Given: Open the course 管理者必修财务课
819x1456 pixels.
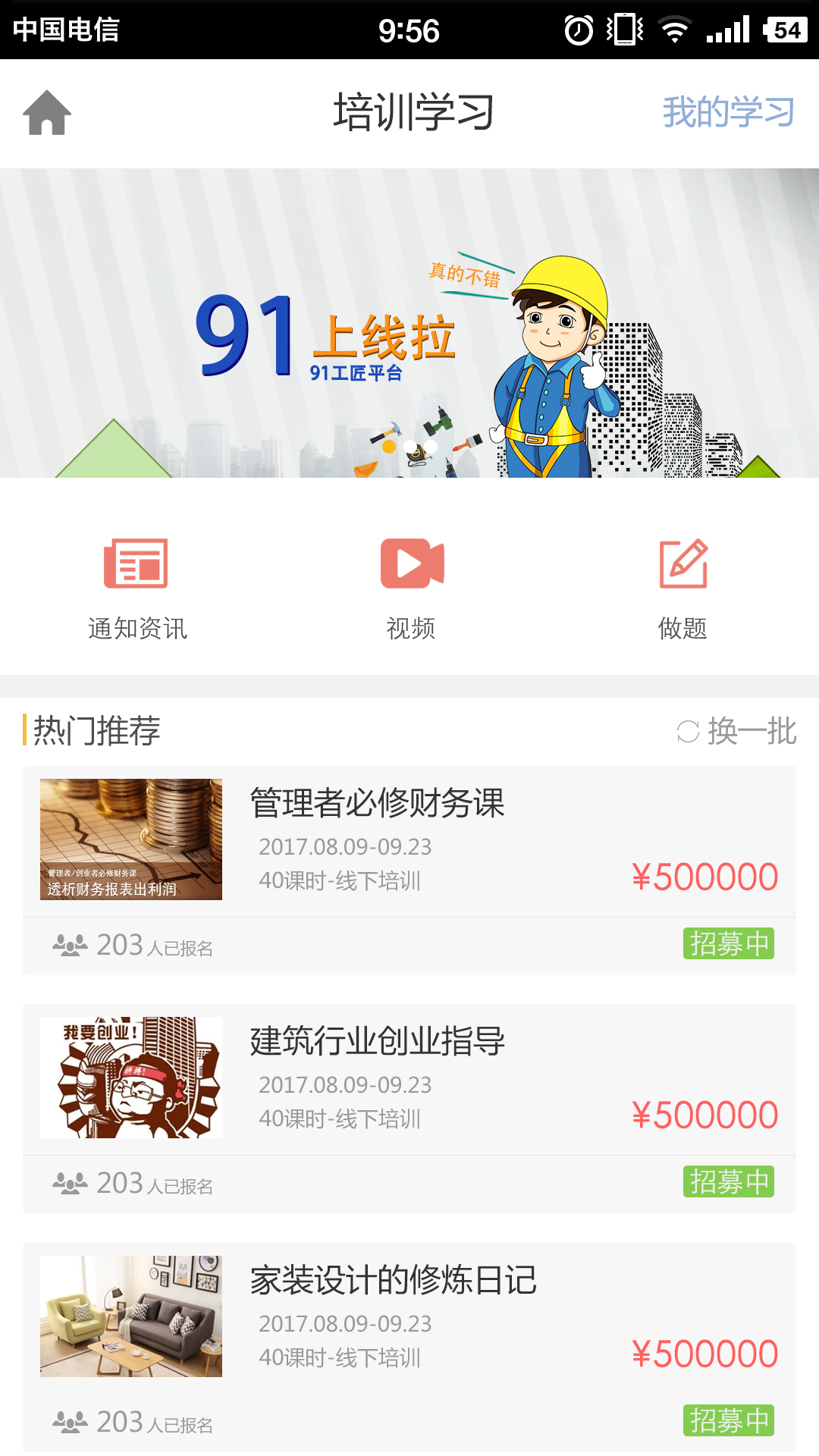Looking at the screenshot, I should (409, 871).
